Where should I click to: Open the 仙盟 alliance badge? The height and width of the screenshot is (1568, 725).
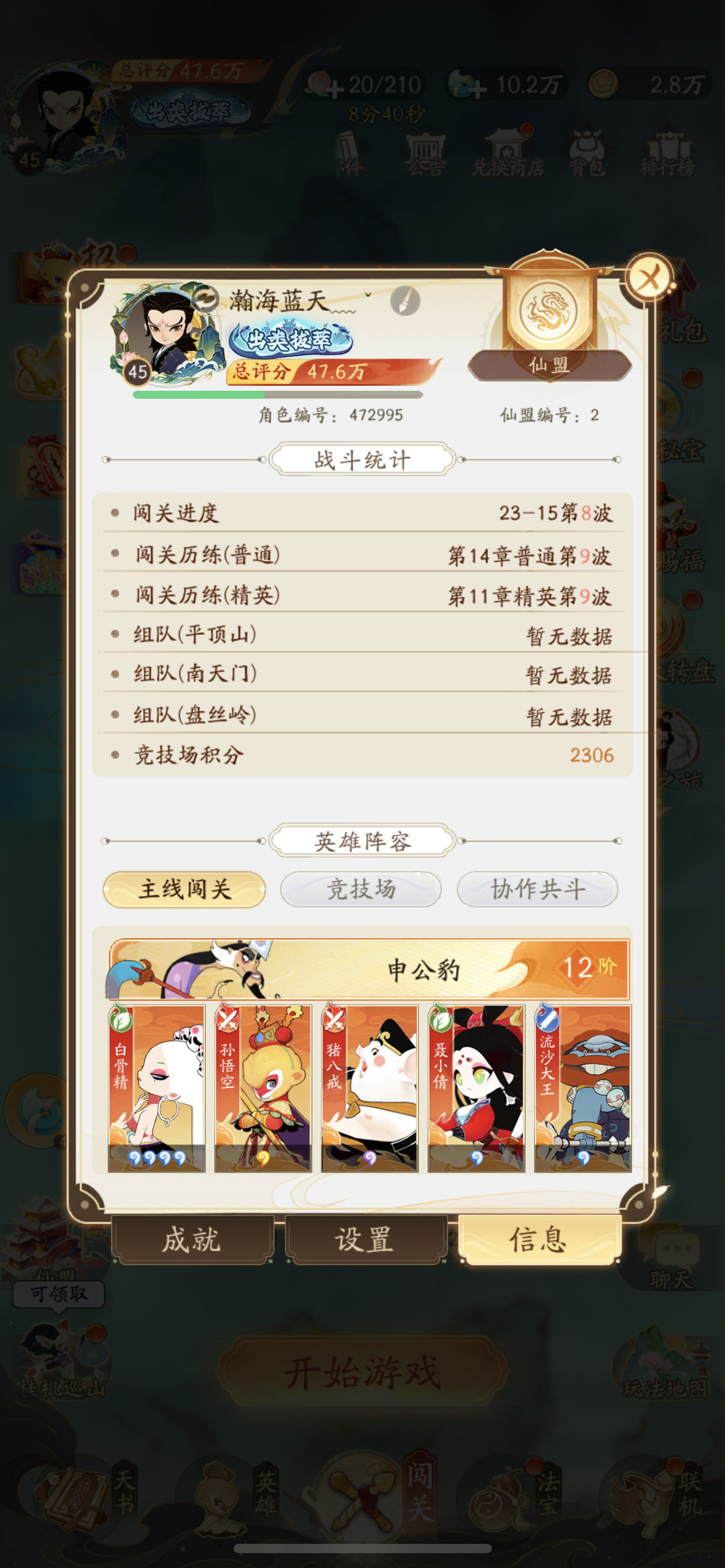[549, 317]
